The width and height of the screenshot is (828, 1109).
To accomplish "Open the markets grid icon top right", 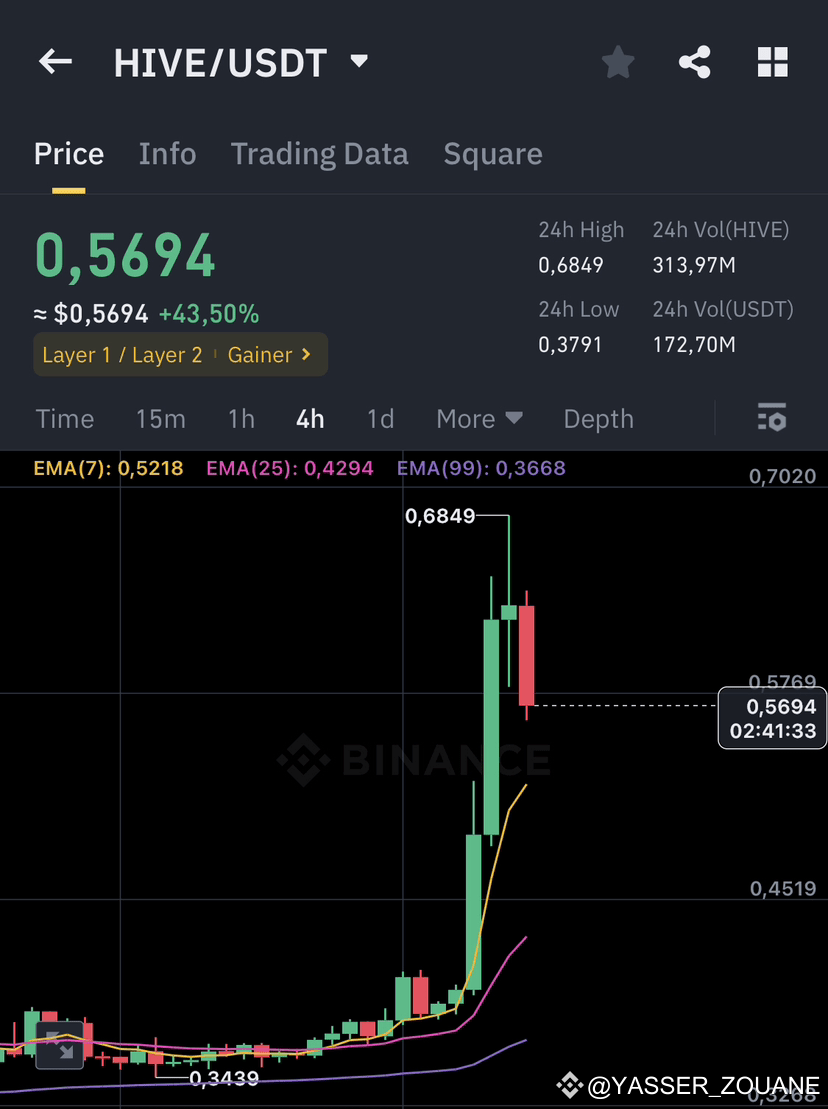I will (772, 62).
